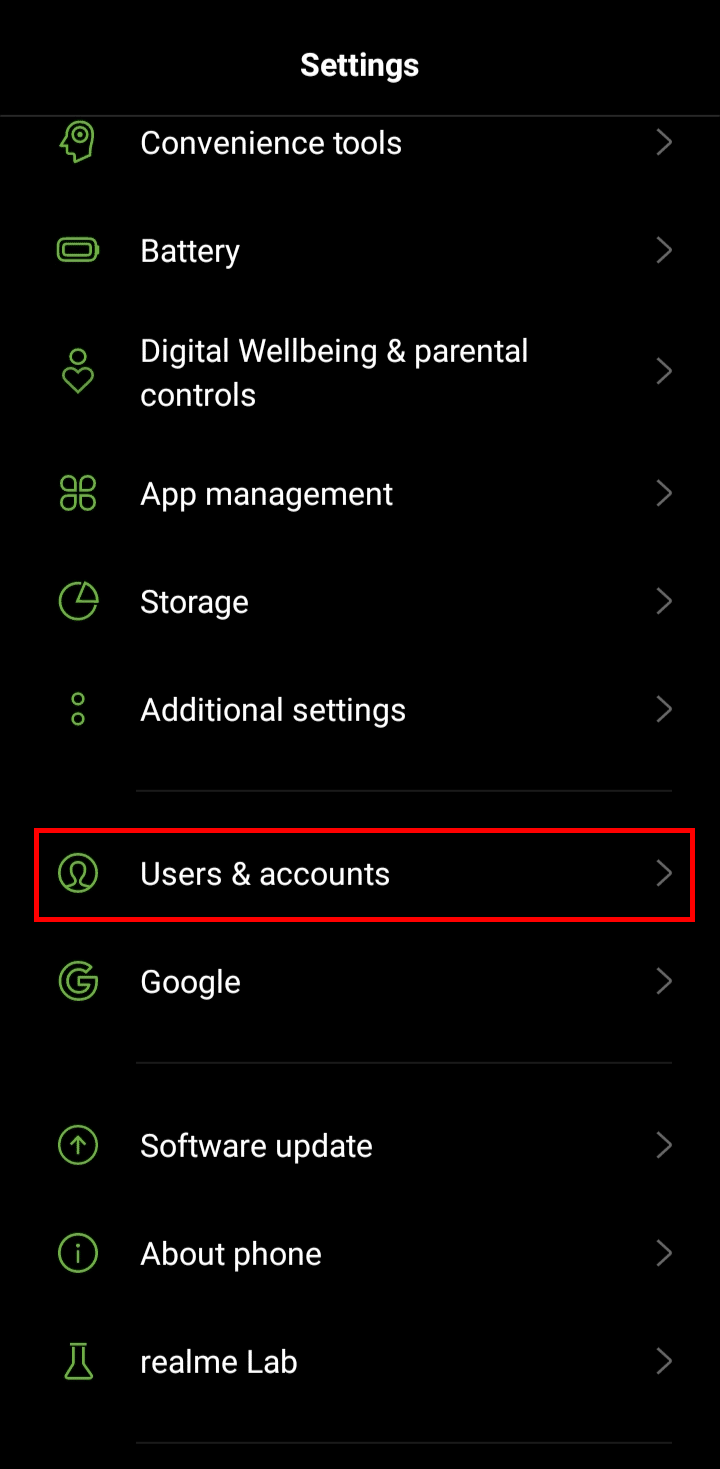This screenshot has height=1469, width=720.
Task: Tap the Digital Wellbeing heart icon
Action: (77, 371)
